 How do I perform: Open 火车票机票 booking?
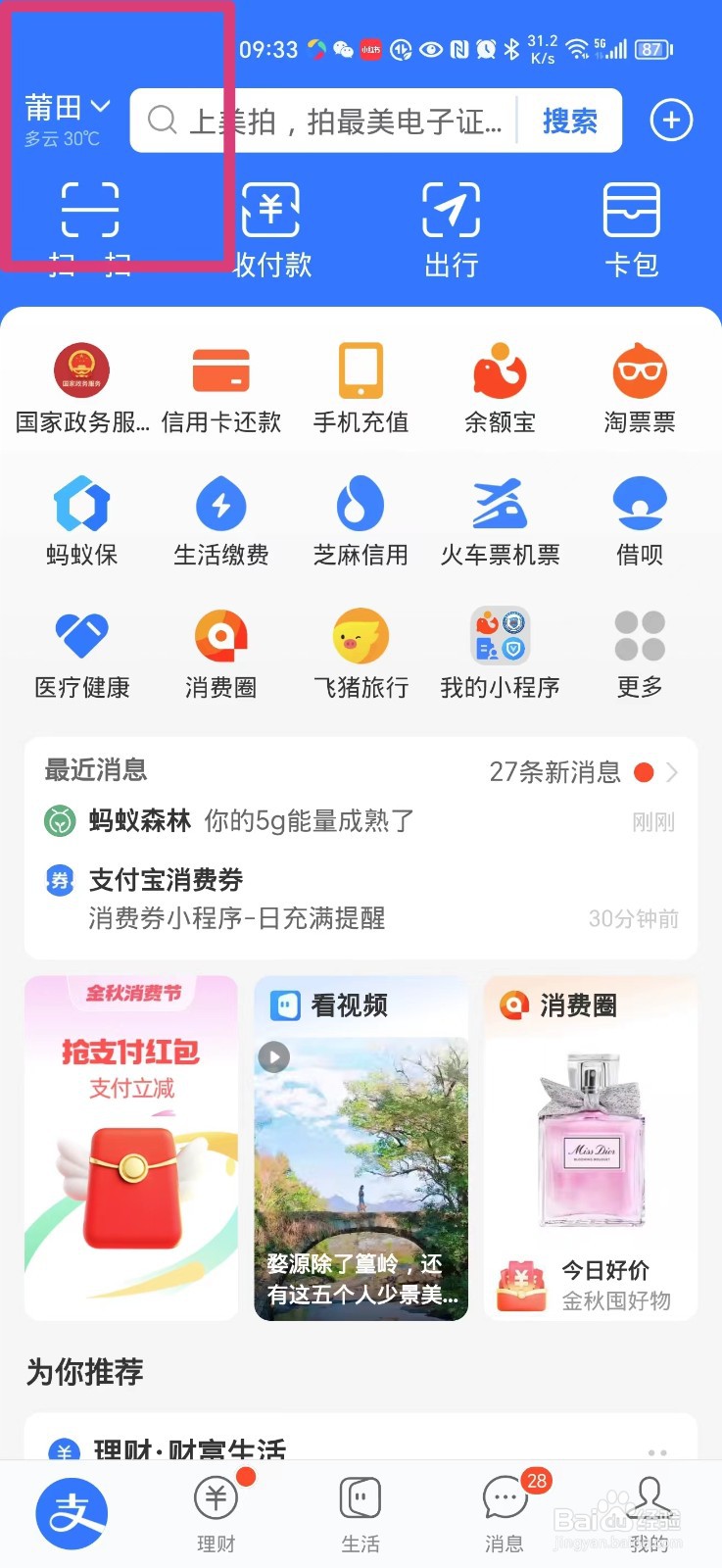click(x=500, y=521)
